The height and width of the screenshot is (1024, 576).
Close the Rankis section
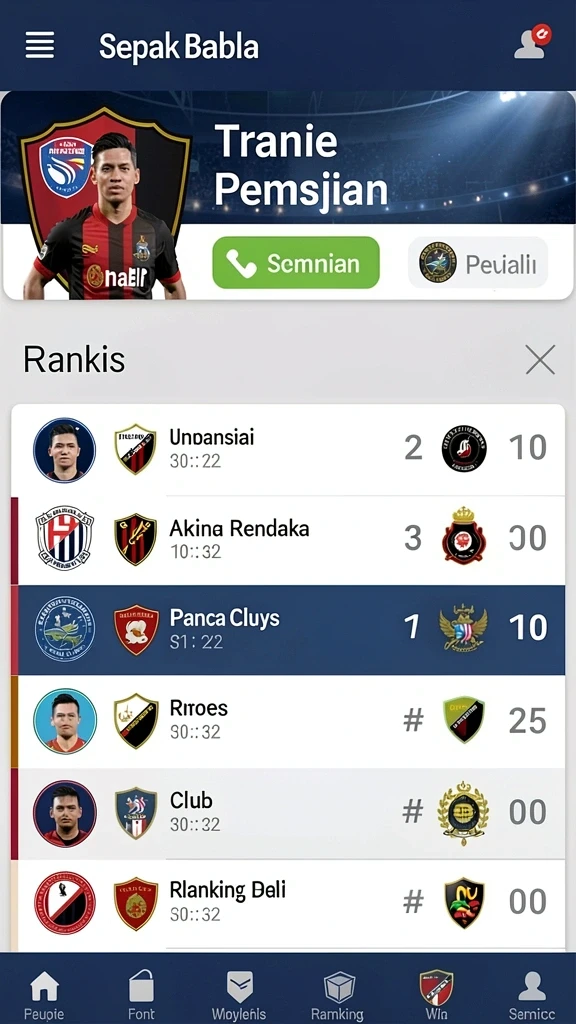coord(540,359)
